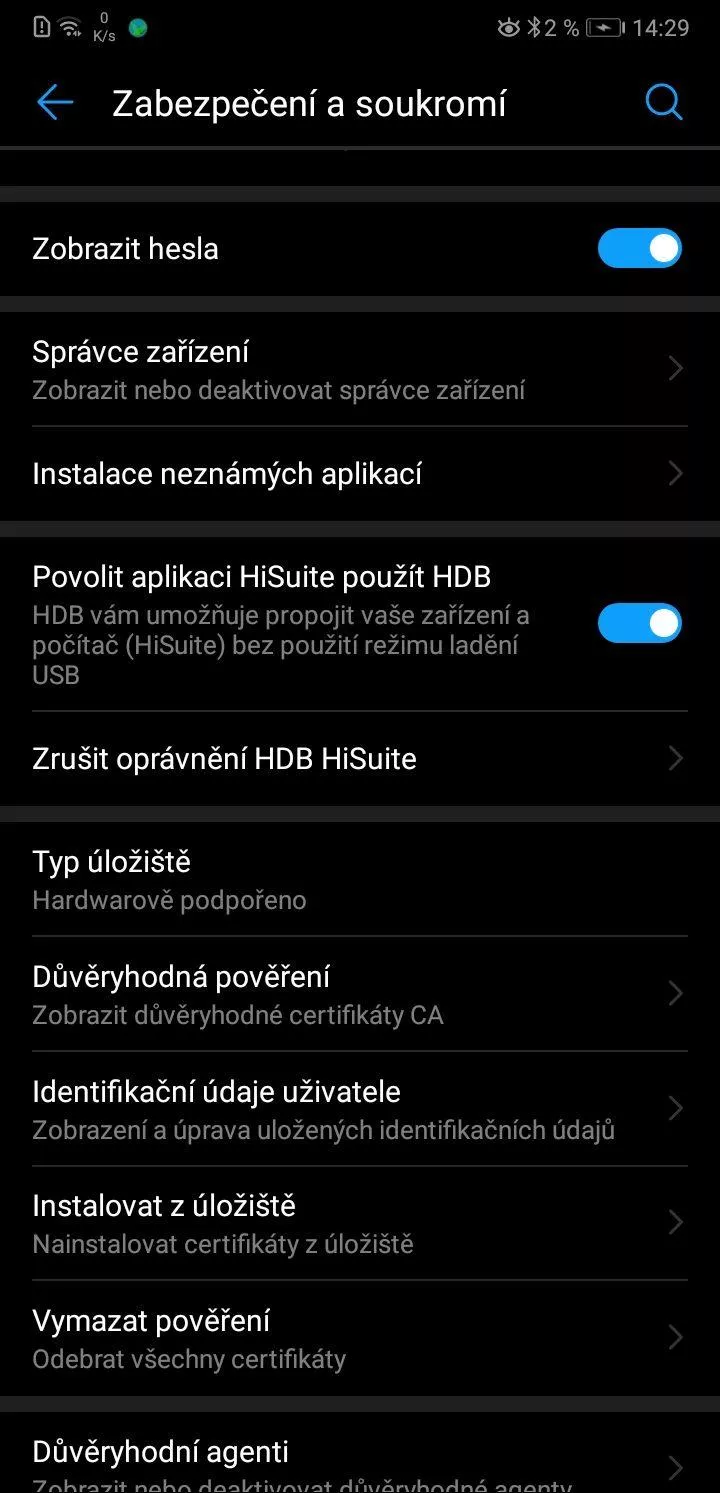Disable HiSuite HDB access switch
The height and width of the screenshot is (1493, 720).
[639, 623]
